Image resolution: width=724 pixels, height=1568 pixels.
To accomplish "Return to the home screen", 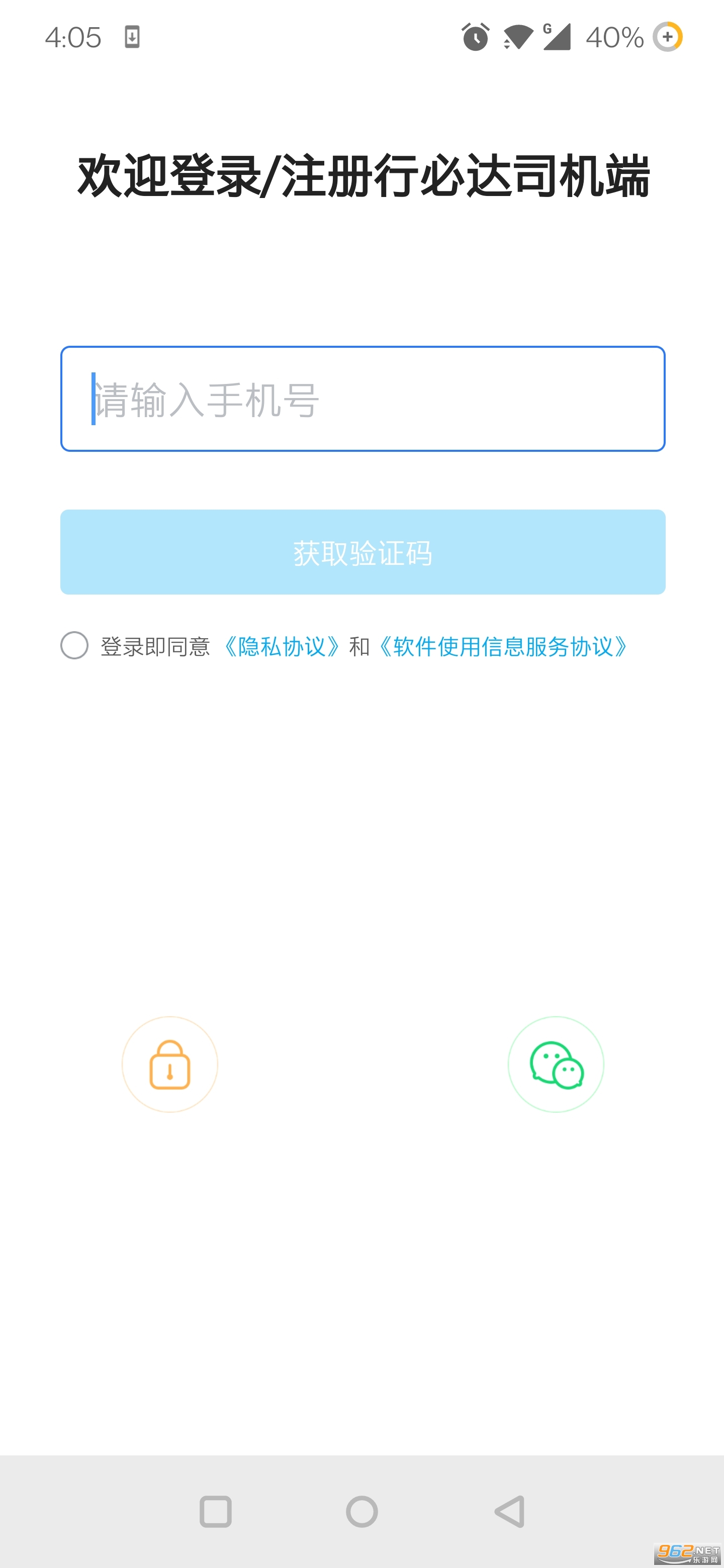I will point(361,1511).
